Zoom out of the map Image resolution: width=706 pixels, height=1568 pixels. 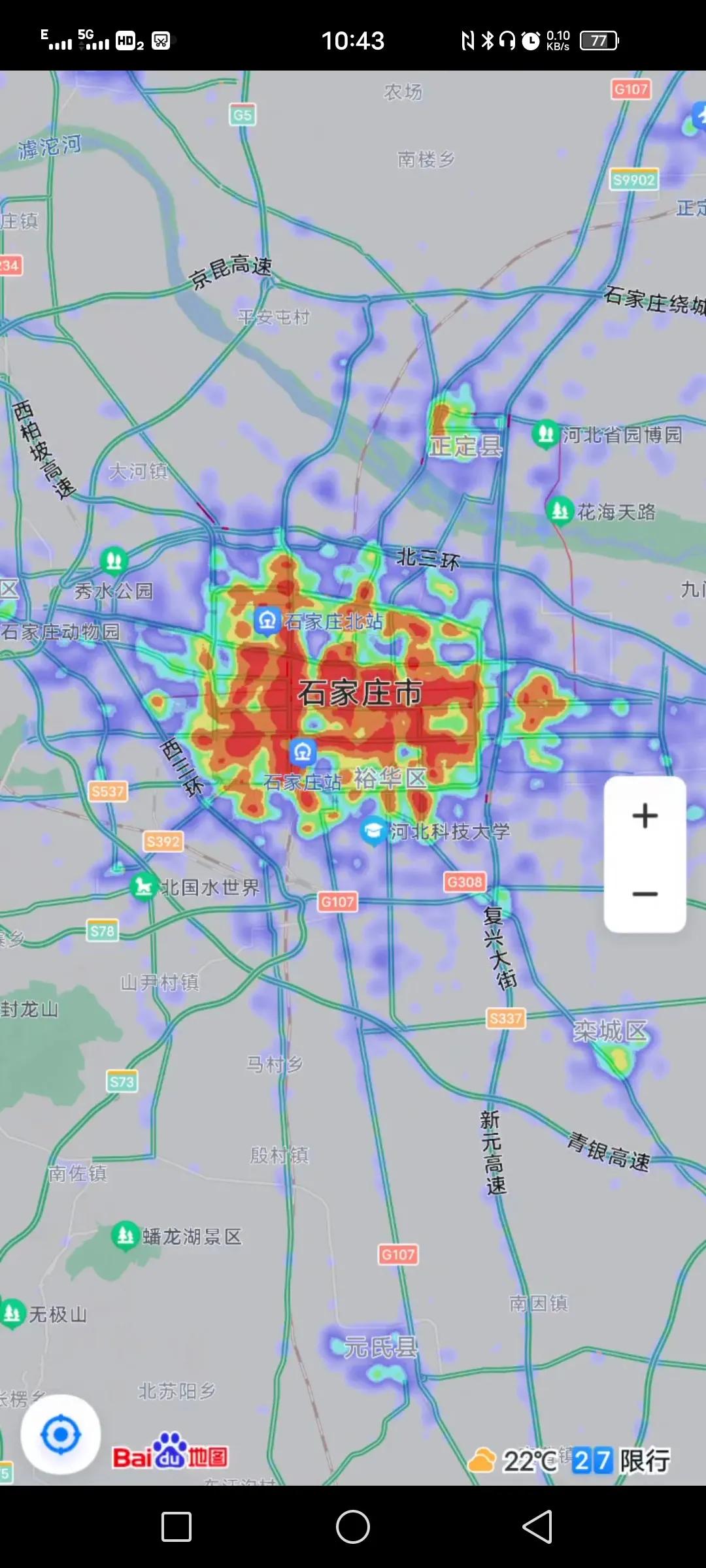point(645,893)
